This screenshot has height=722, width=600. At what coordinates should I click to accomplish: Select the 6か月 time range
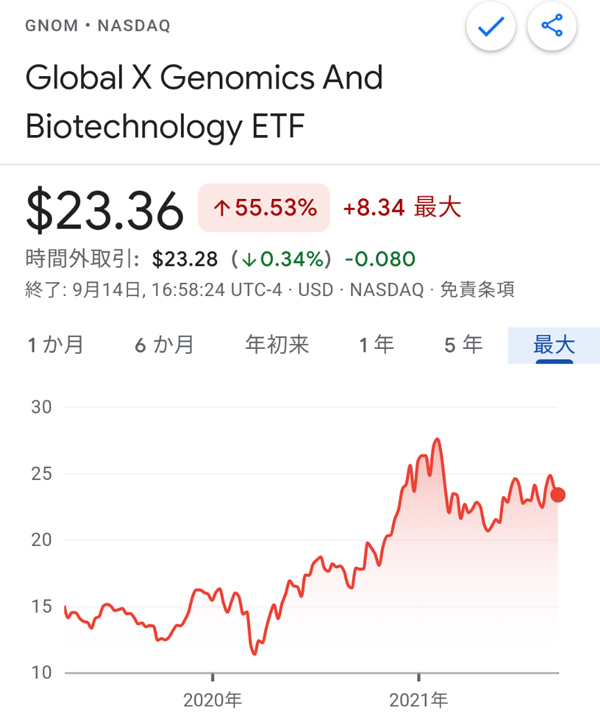[165, 345]
